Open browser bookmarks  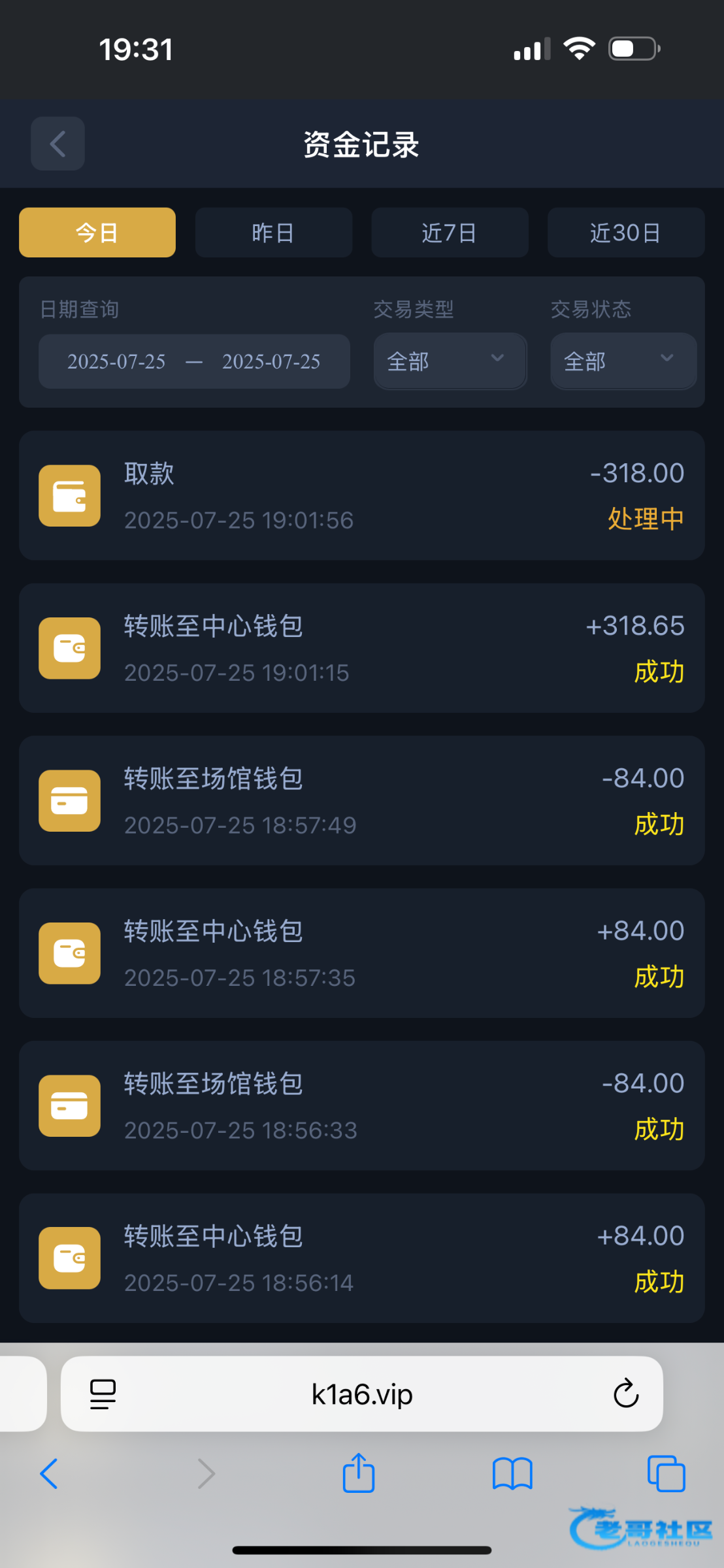[x=513, y=1474]
